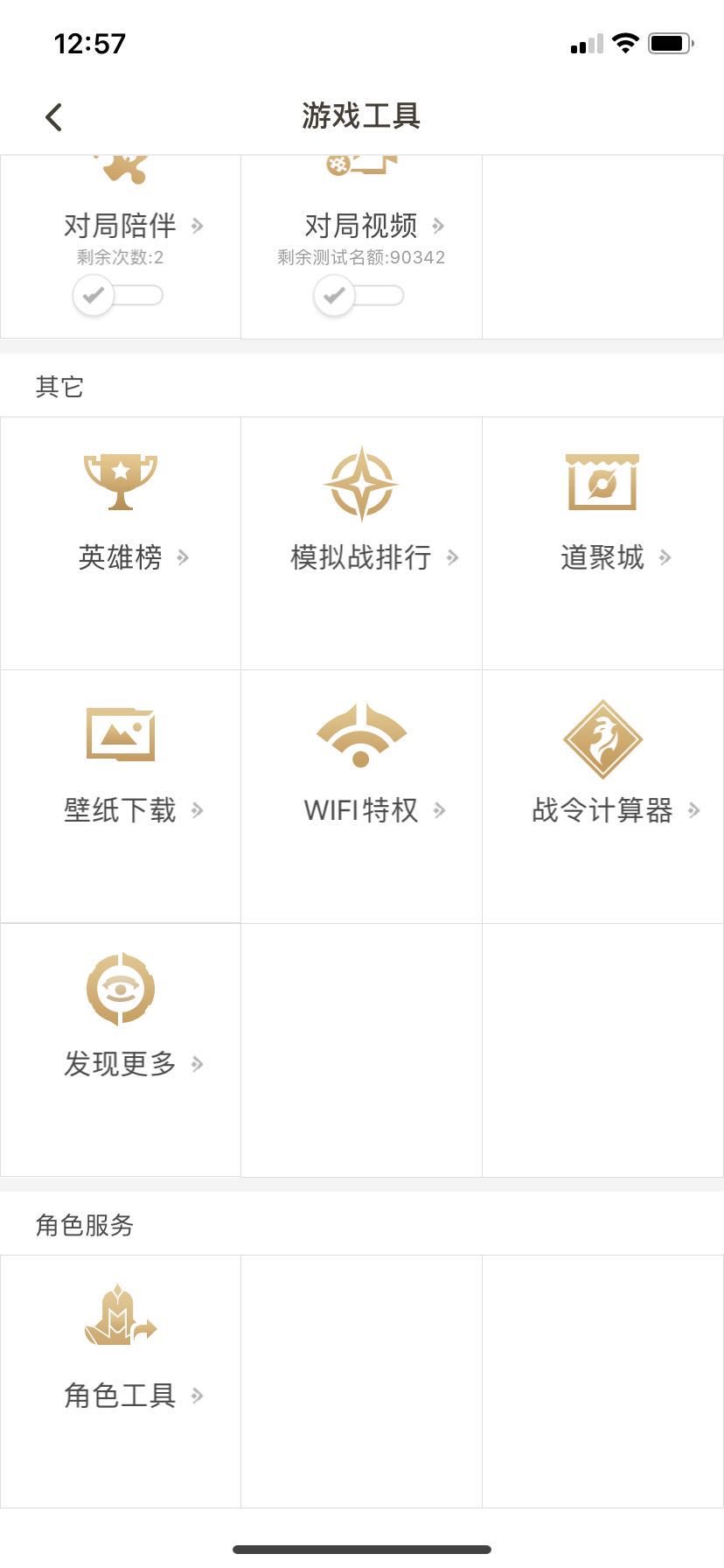This screenshot has width=724, height=1568.
Task: Open 对局视频 tool
Action: (361, 225)
